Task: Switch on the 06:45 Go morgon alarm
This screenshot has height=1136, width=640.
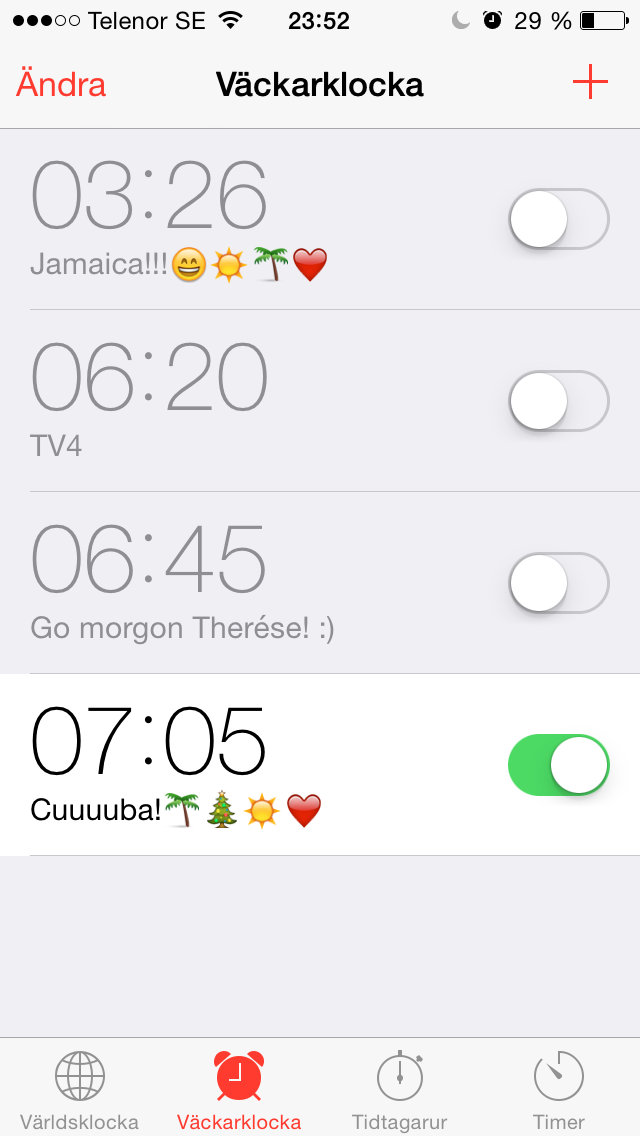Action: tap(559, 583)
